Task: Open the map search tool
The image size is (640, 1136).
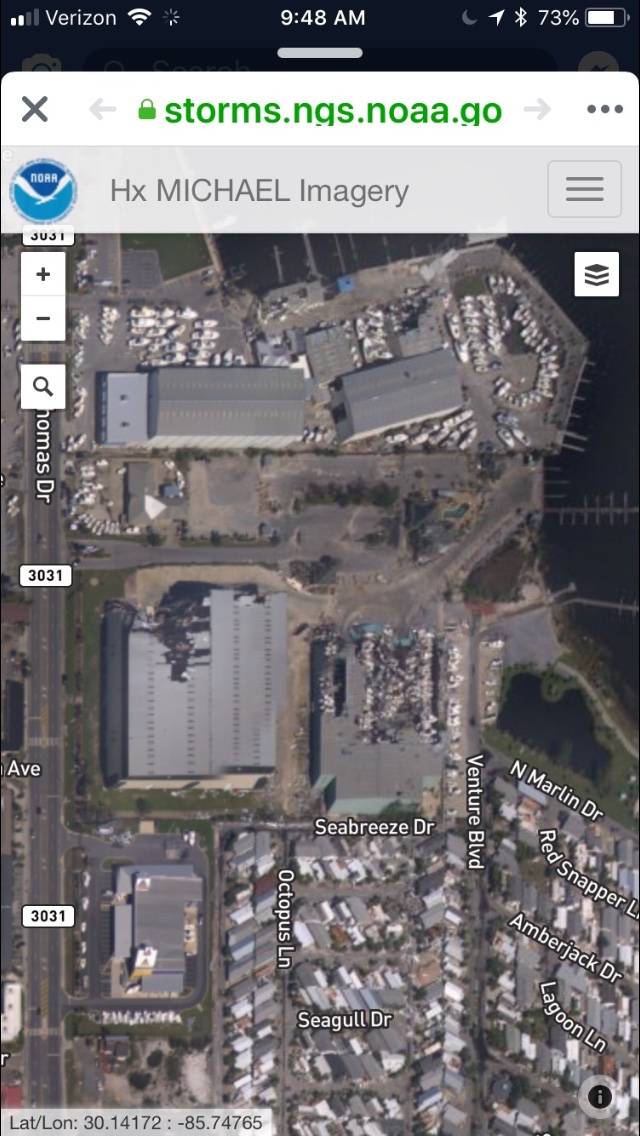Action: coord(43,386)
